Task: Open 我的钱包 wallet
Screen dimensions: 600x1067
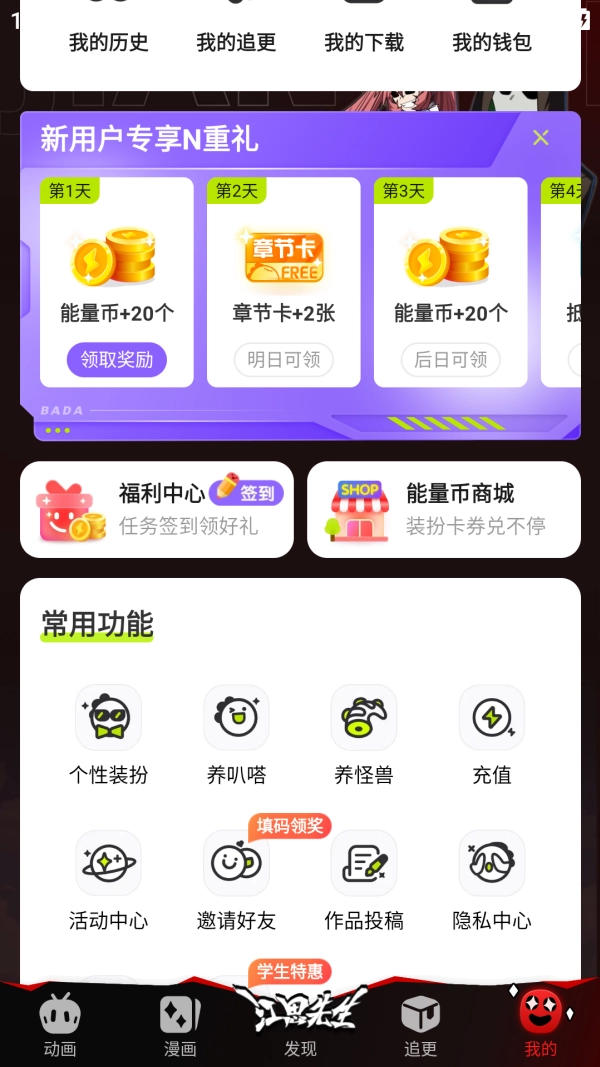Action: click(492, 41)
